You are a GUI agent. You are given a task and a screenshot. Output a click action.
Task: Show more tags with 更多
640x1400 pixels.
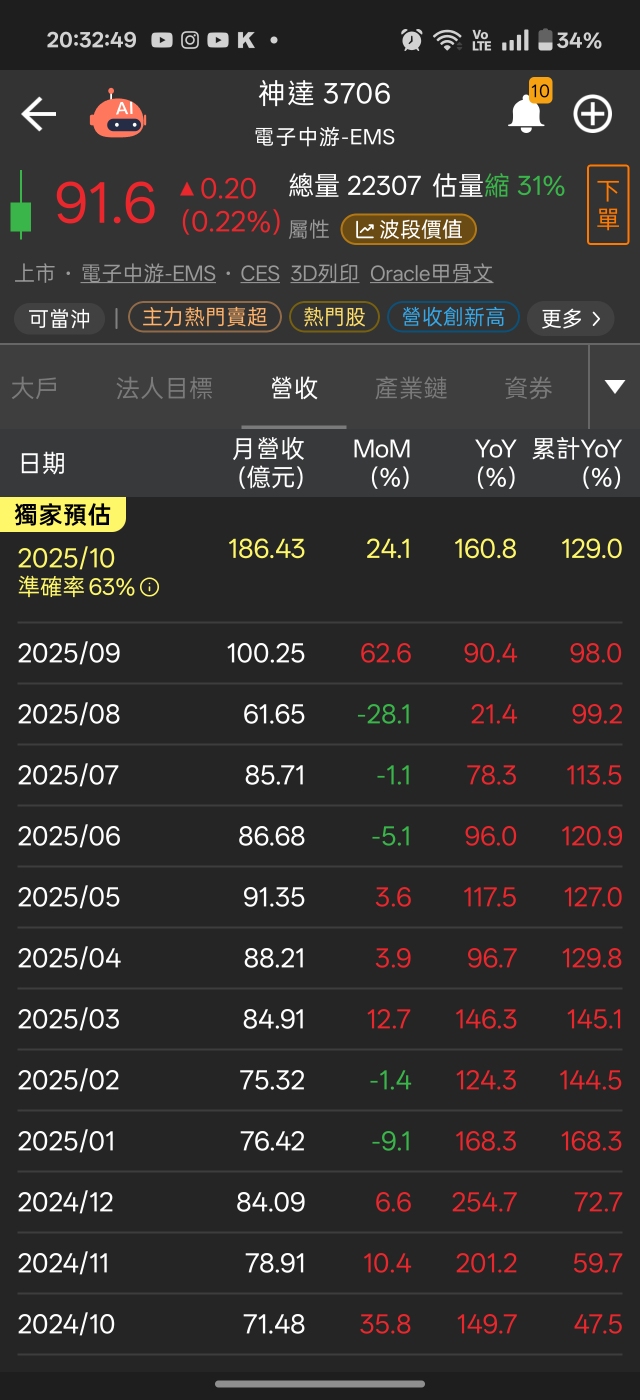[570, 318]
